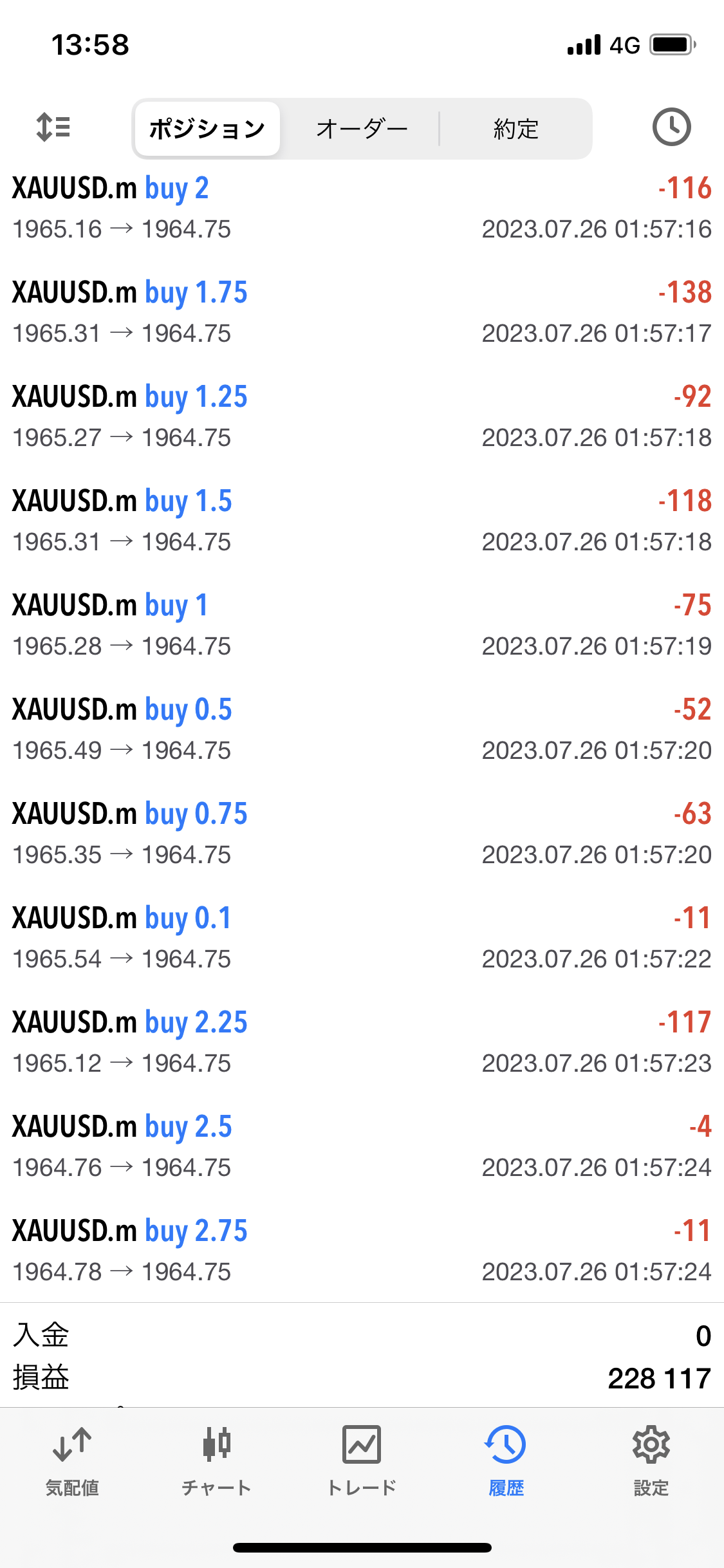Screen dimensions: 724x1568
Task: Select the ポジション segment
Action: tap(207, 129)
